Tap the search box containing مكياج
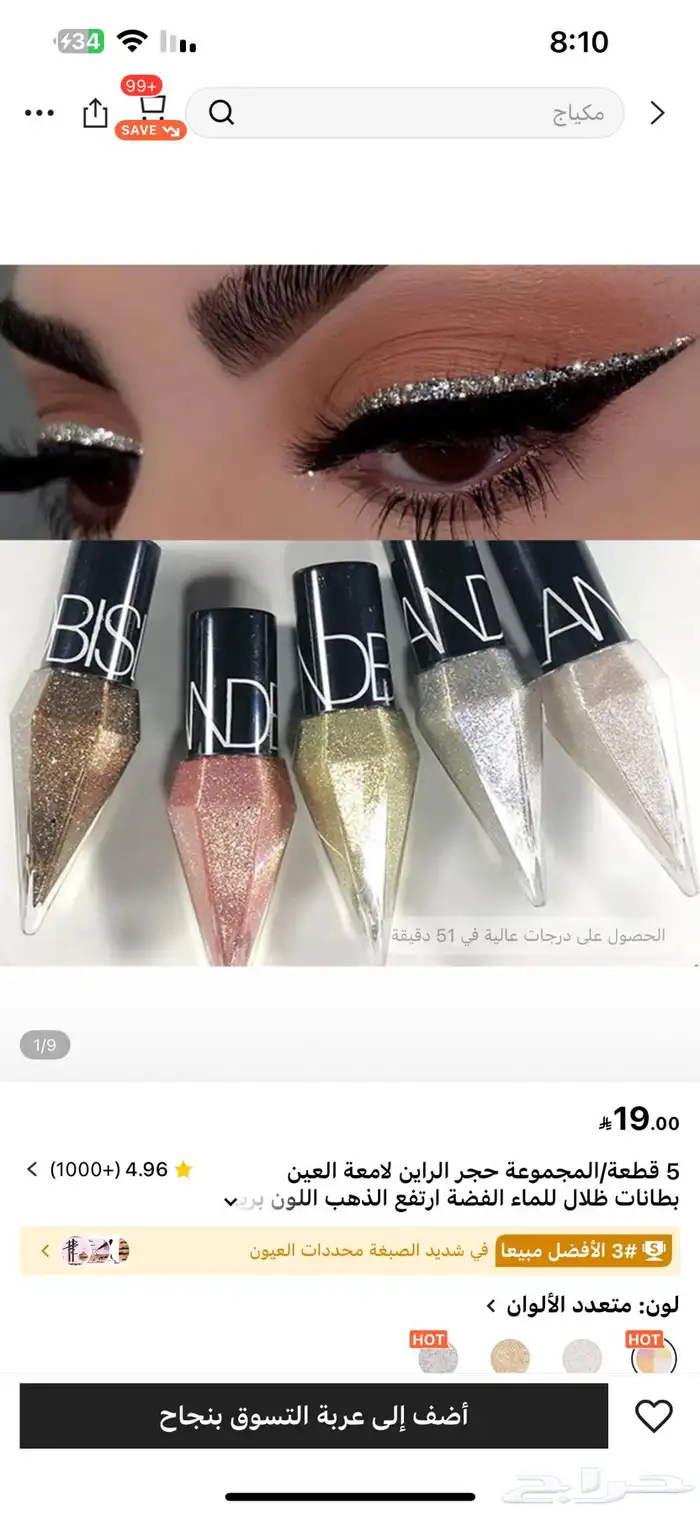 (x=405, y=113)
